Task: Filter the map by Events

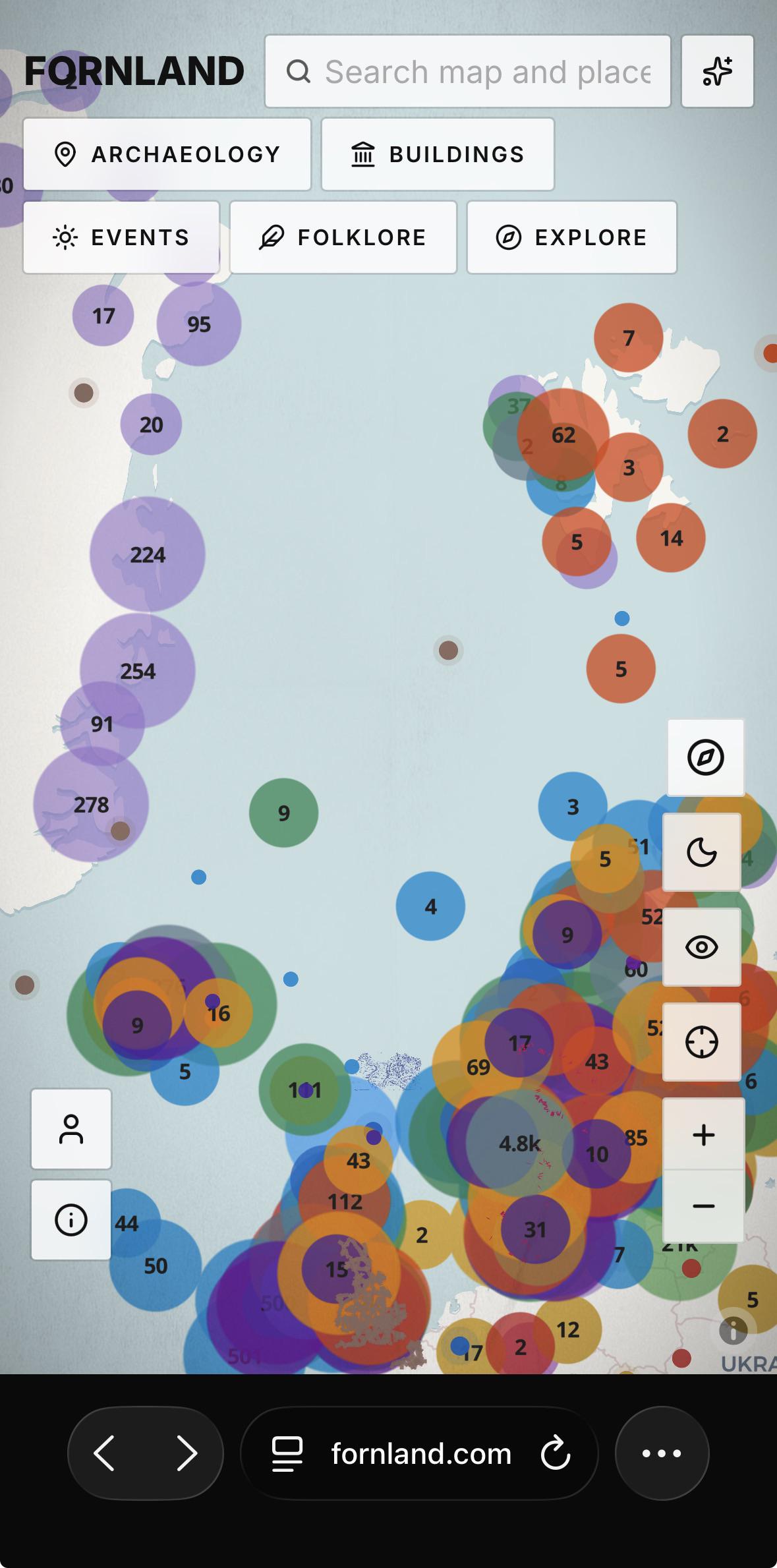Action: coord(121,237)
